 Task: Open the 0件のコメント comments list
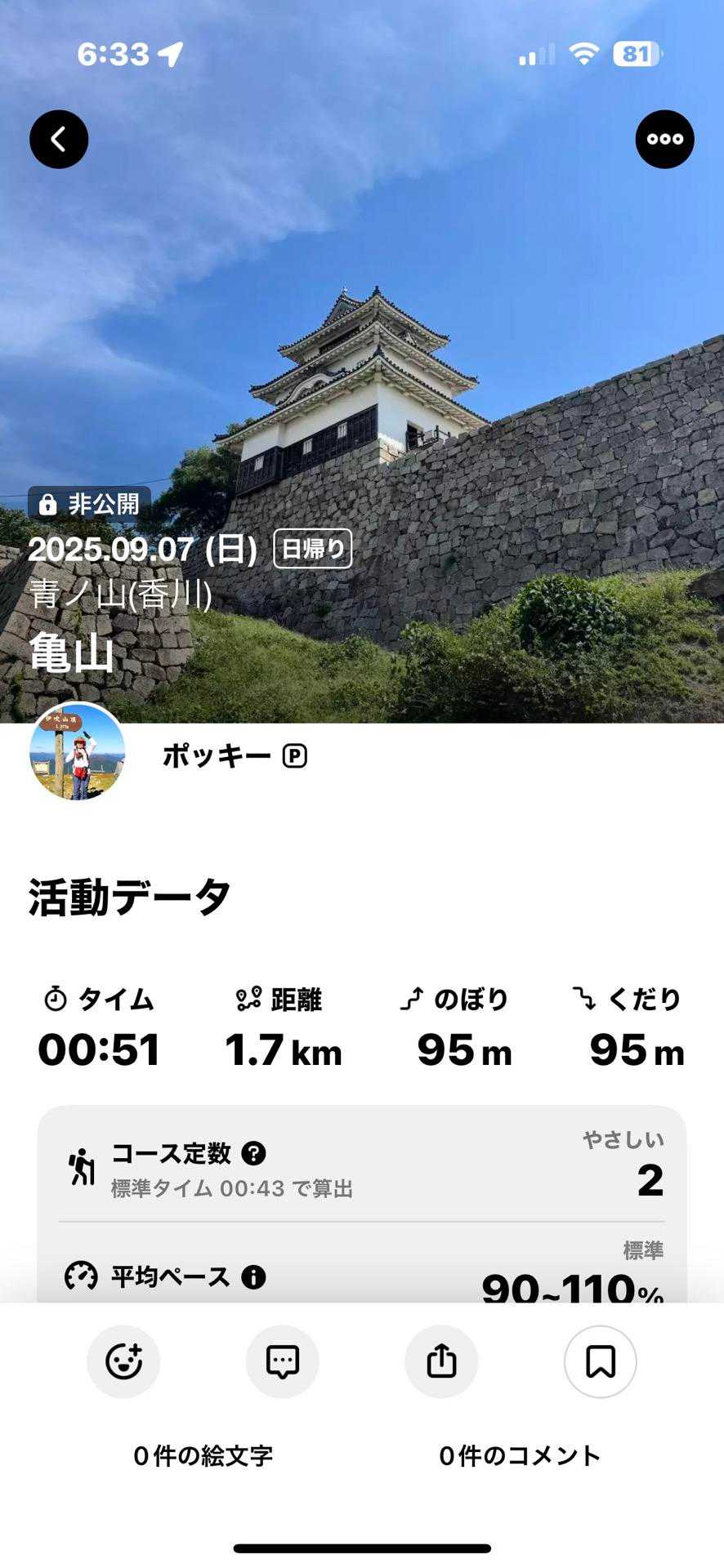520,1455
